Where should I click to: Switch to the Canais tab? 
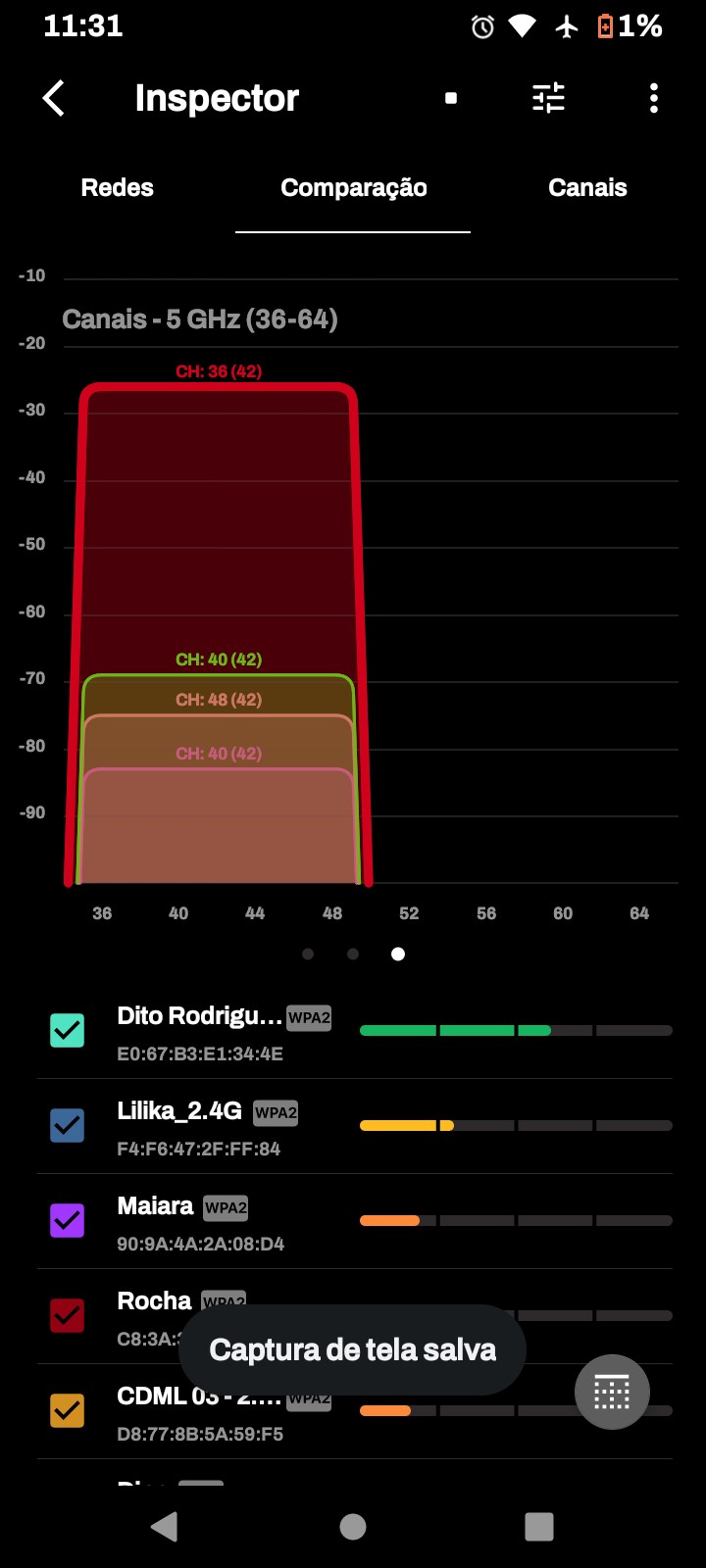tap(587, 188)
